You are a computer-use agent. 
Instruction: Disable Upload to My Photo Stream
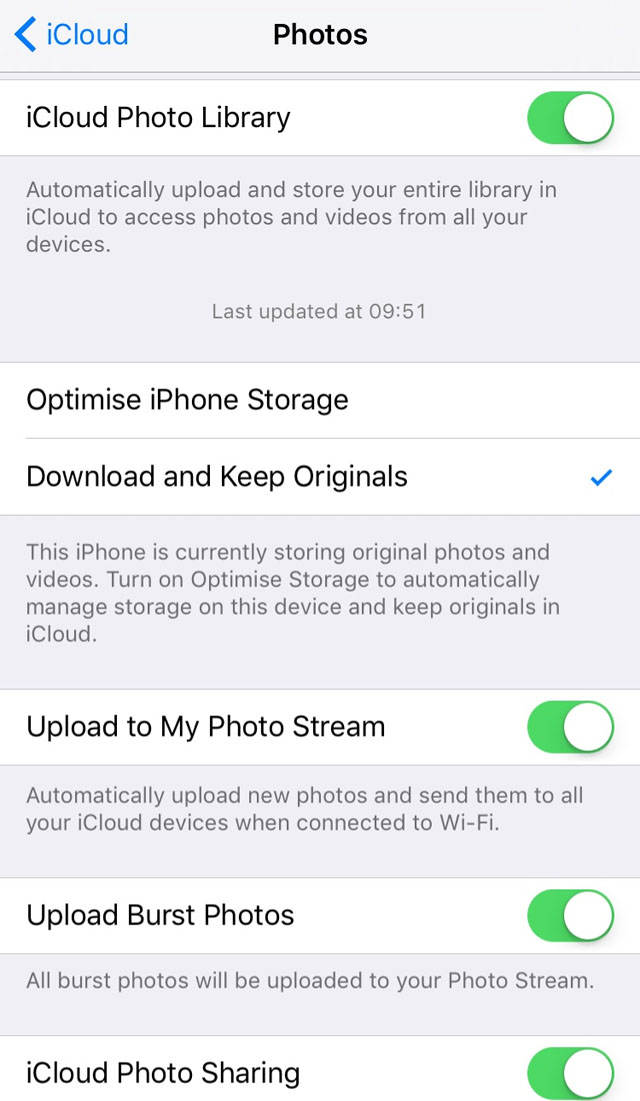click(x=570, y=727)
